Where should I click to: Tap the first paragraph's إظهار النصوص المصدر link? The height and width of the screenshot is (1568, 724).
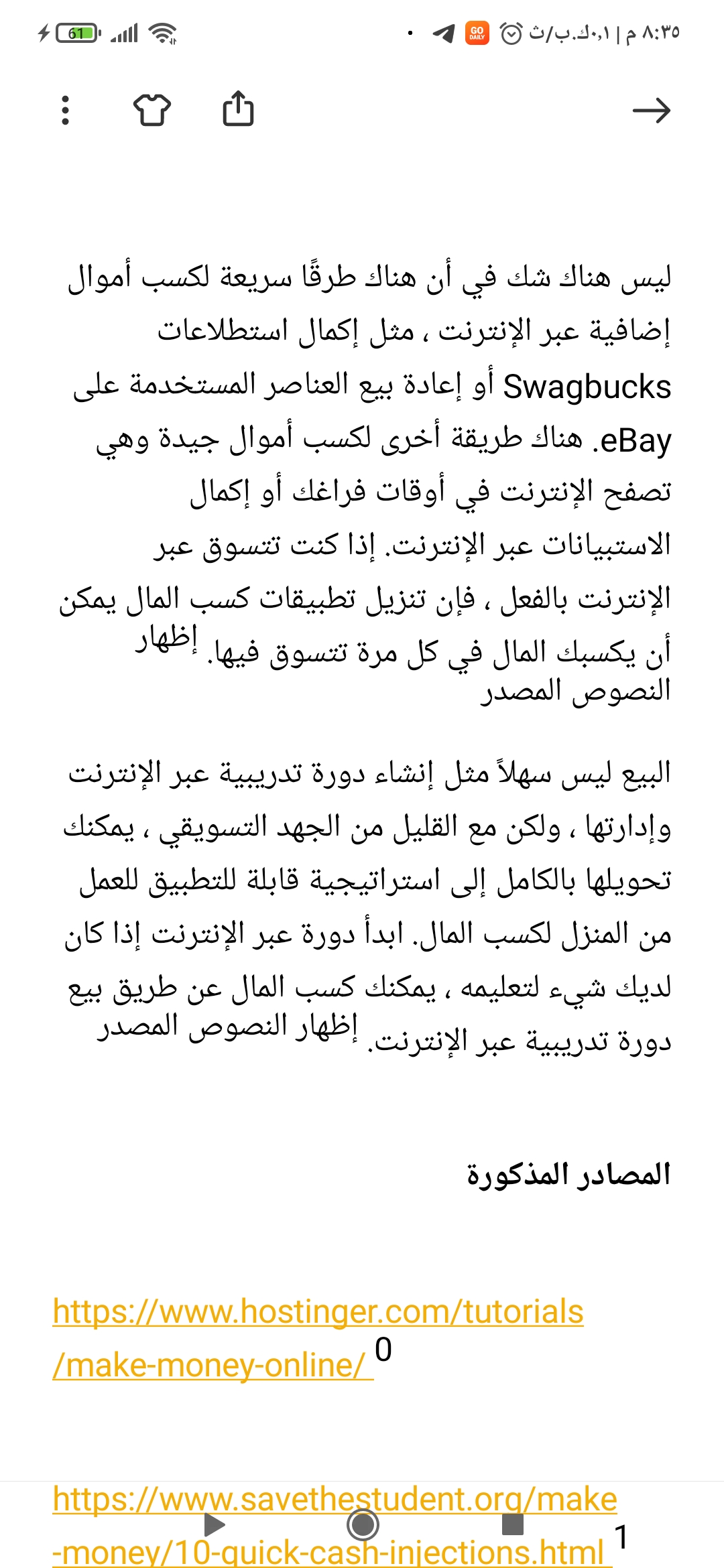tap(402, 665)
